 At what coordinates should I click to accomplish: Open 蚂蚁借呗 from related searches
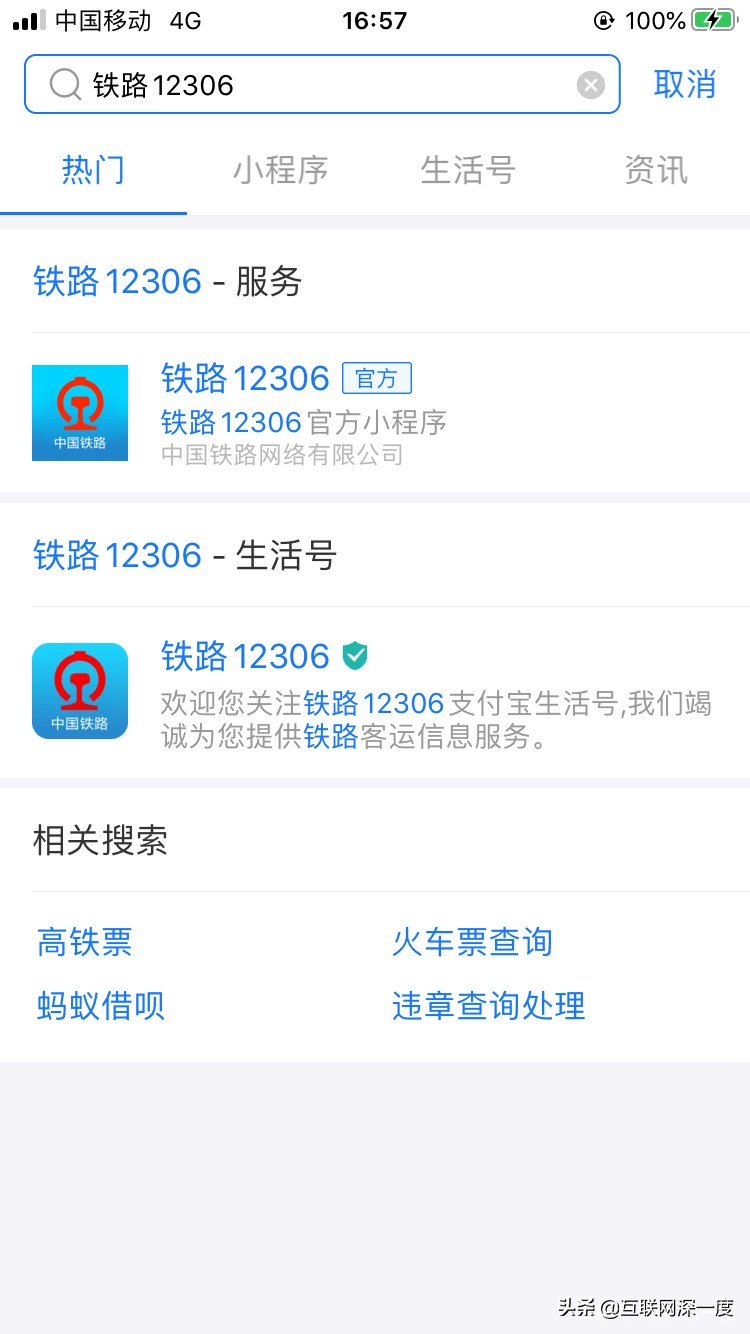tap(99, 1007)
